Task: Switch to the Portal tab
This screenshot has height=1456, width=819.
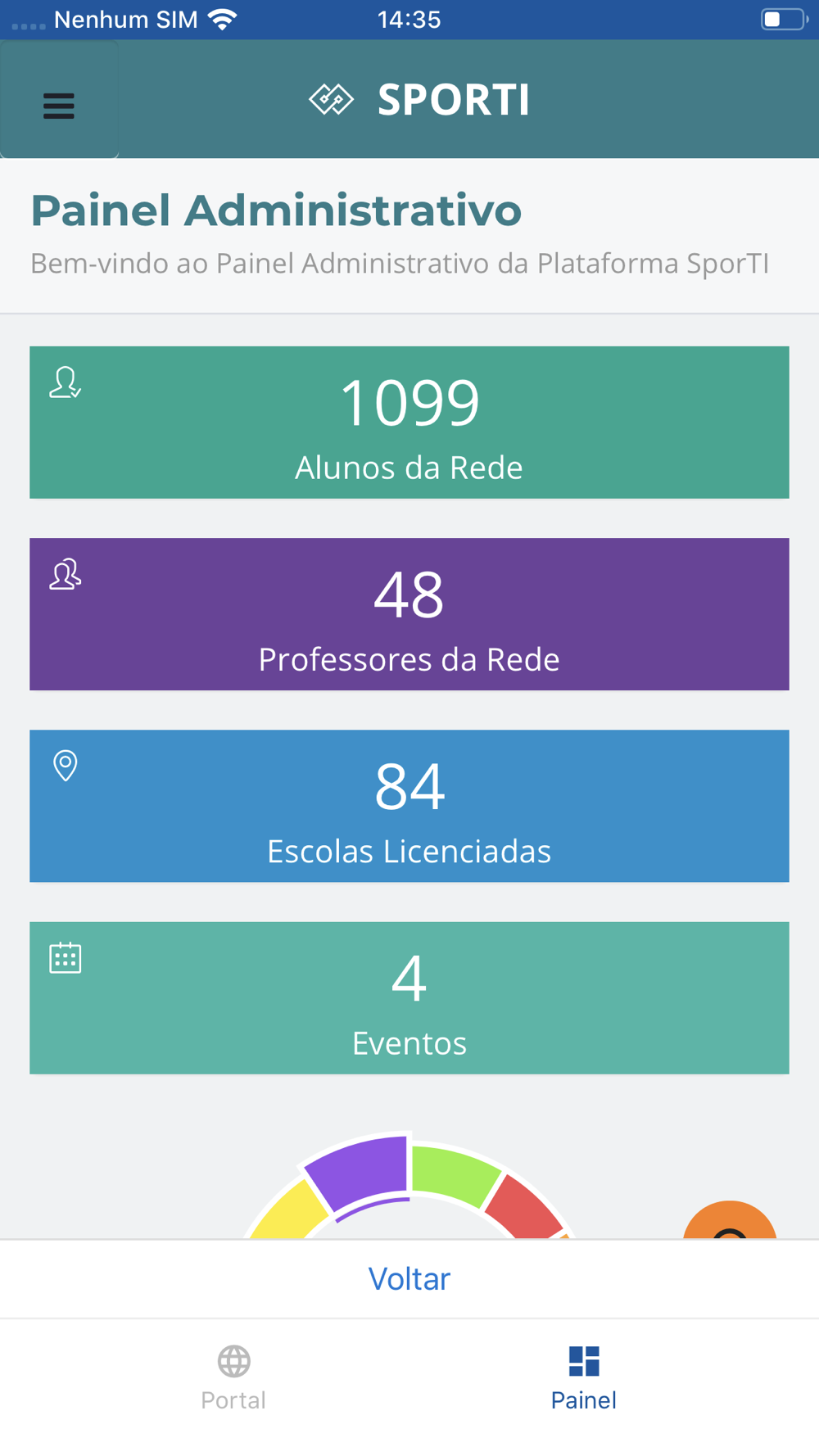Action: pos(233,1379)
